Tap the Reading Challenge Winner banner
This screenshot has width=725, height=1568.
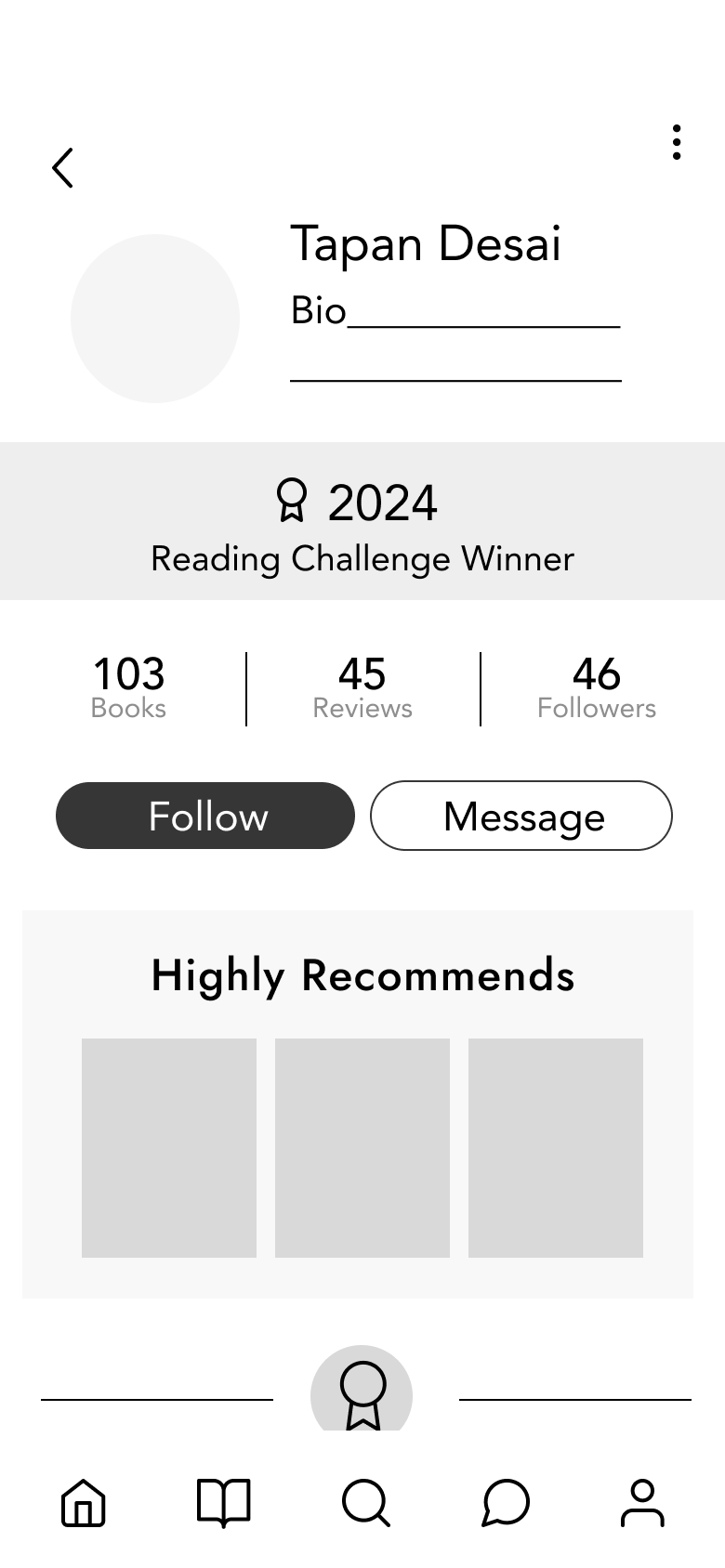coord(362,520)
